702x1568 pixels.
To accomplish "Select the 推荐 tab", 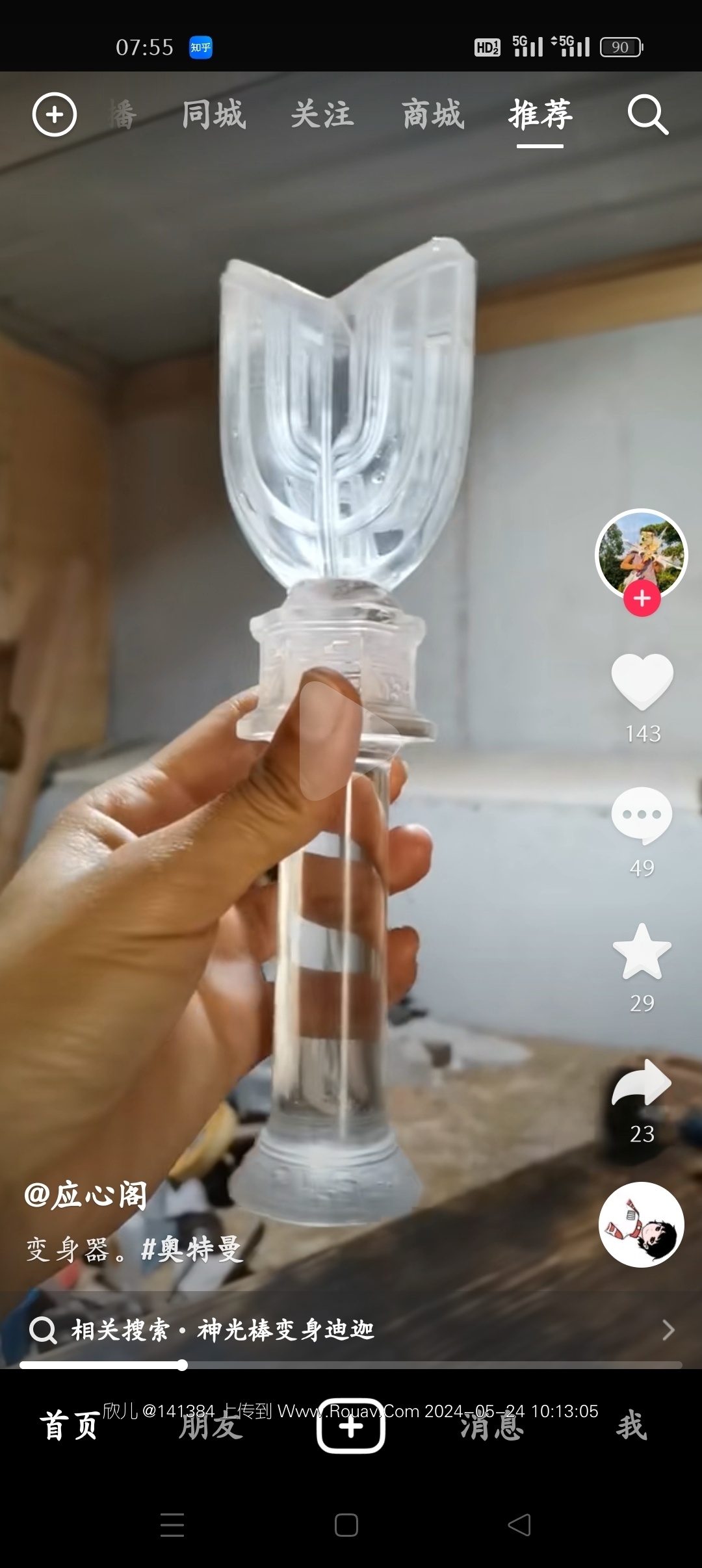I will (x=540, y=115).
